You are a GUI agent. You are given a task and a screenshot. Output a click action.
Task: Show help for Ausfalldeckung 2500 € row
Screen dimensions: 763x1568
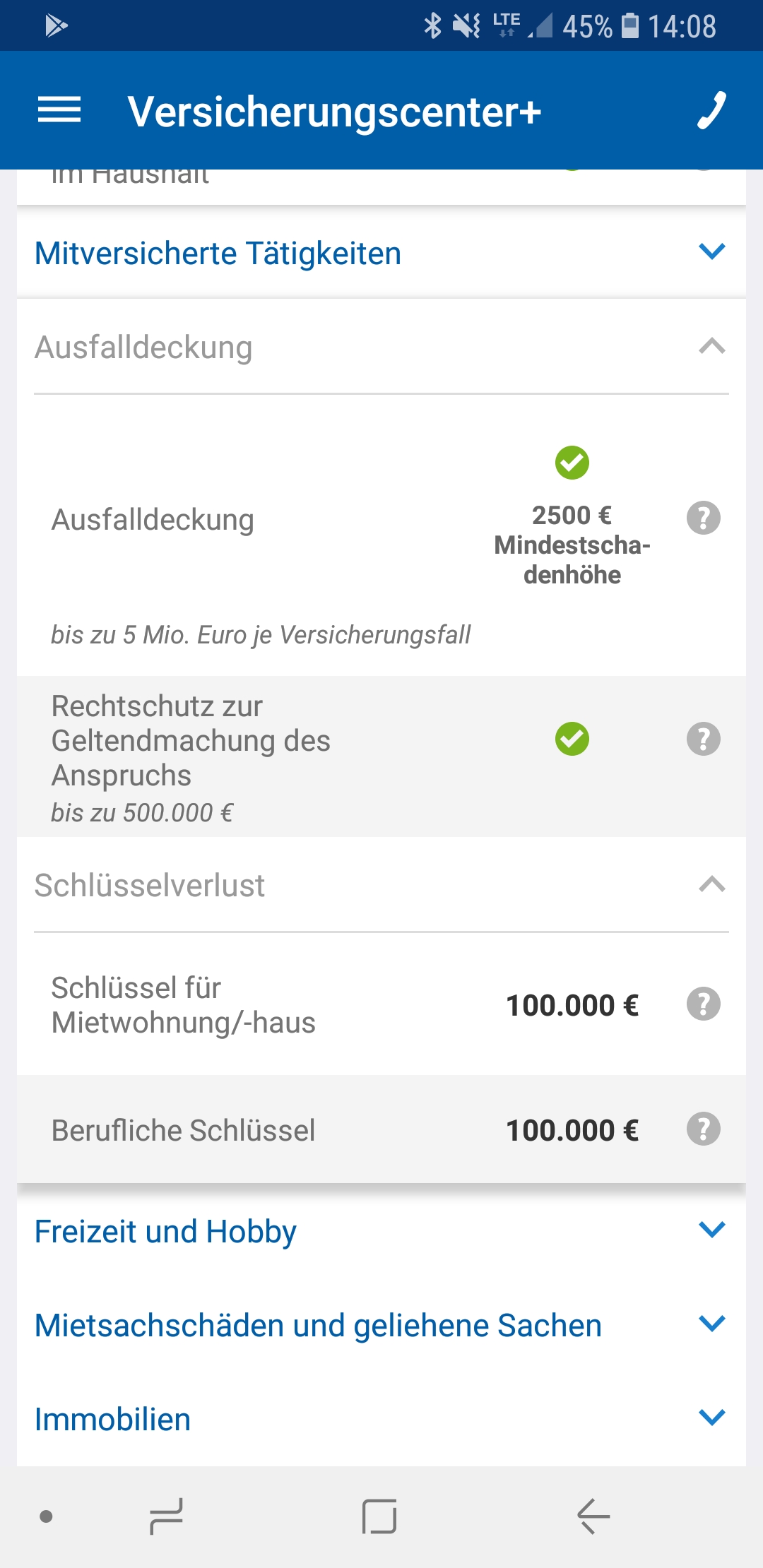coord(703,518)
